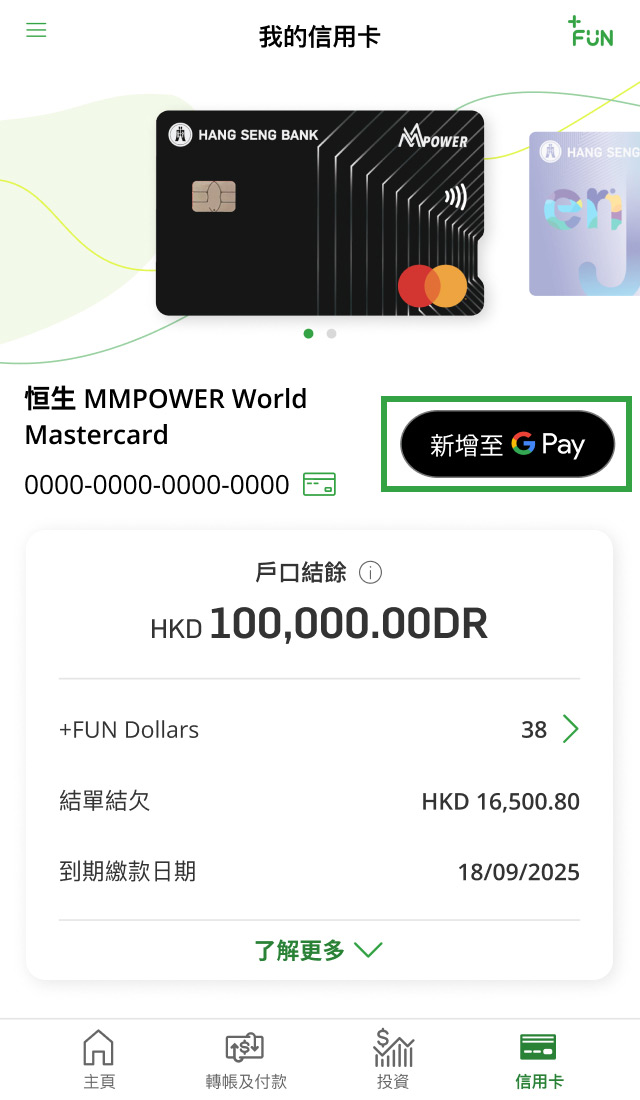
Task: Open info icon next to 戶口結餘
Action: click(371, 572)
